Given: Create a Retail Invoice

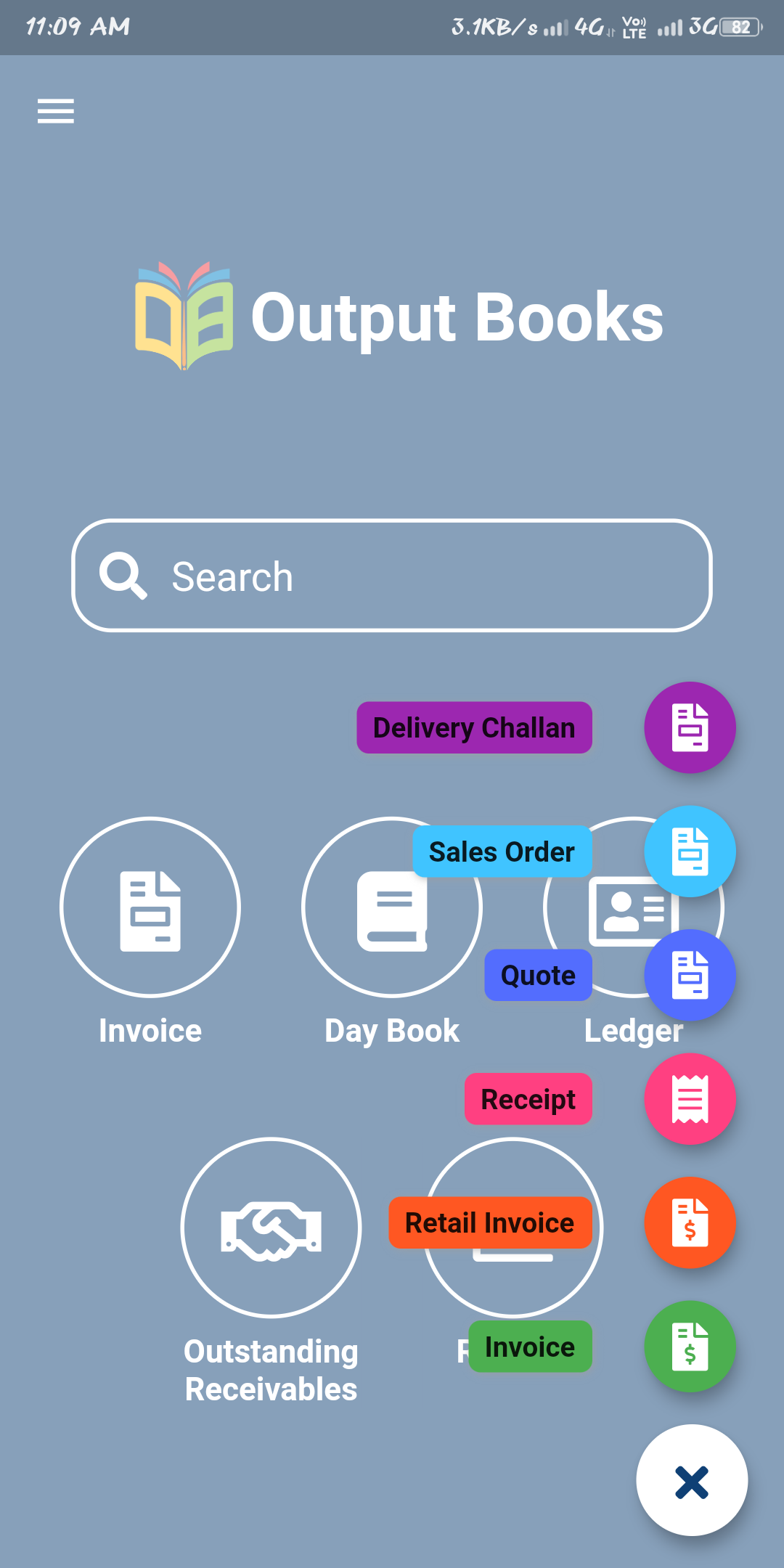Looking at the screenshot, I should click(690, 1222).
